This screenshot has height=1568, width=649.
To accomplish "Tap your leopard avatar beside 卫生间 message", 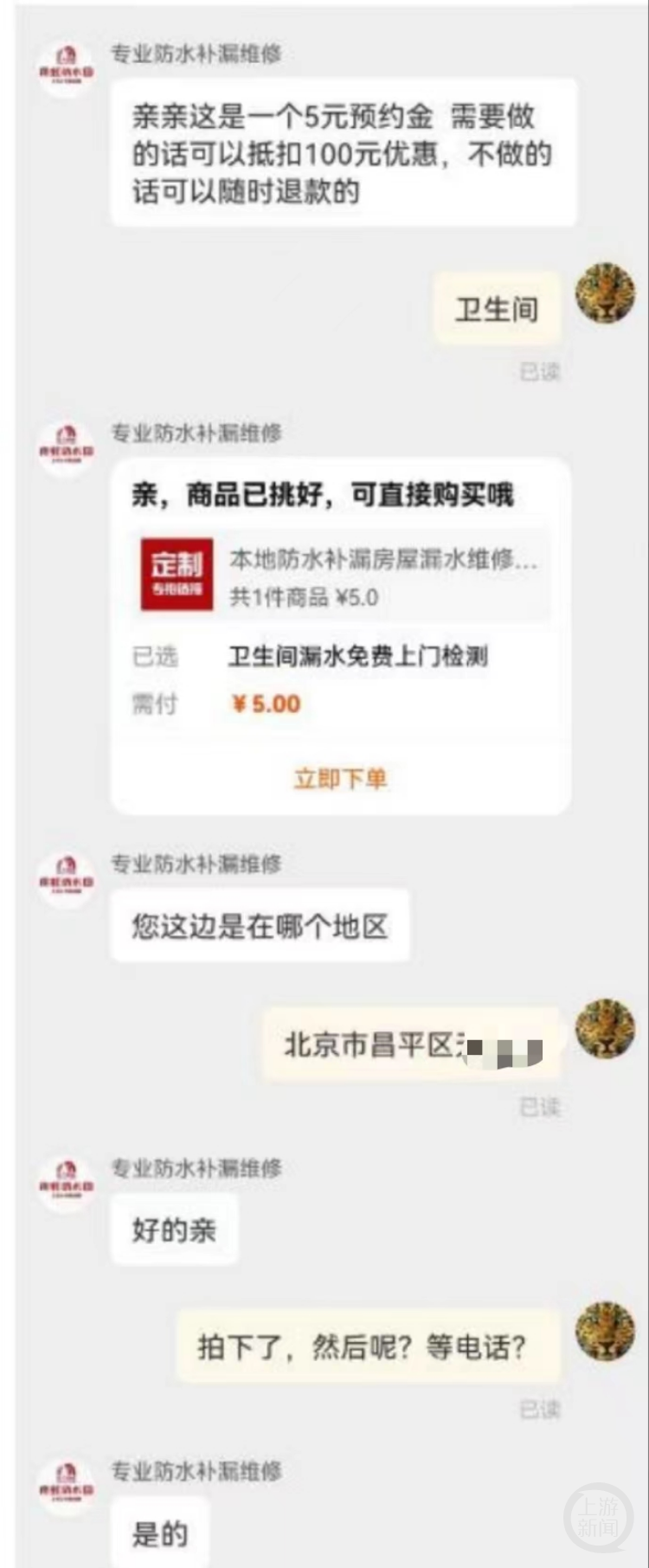I will (x=605, y=294).
